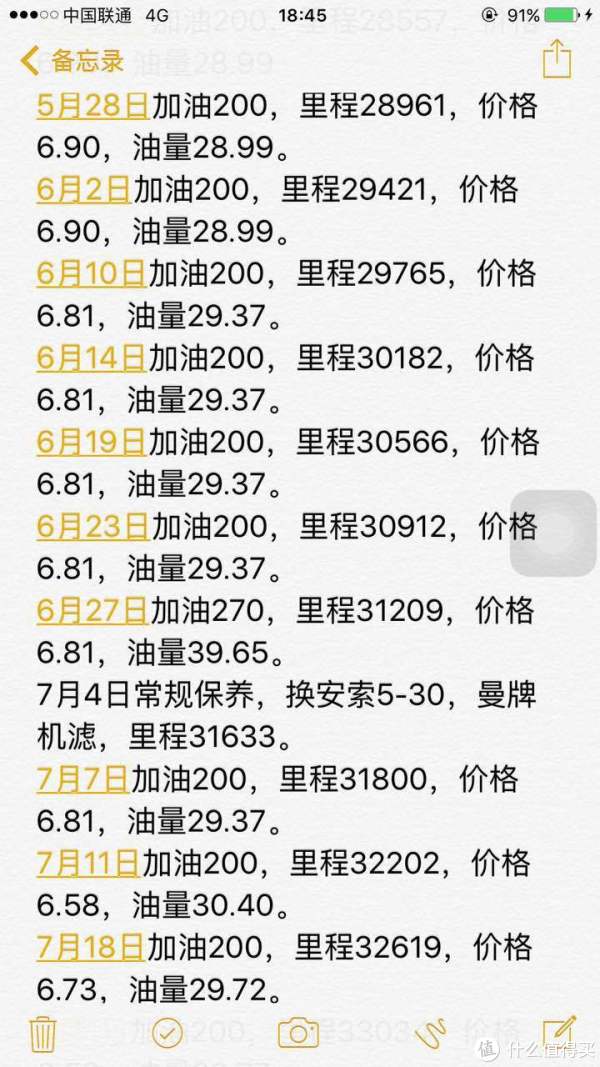The height and width of the screenshot is (1067, 600).
Task: Share this note
Action: pyautogui.click(x=556, y=59)
